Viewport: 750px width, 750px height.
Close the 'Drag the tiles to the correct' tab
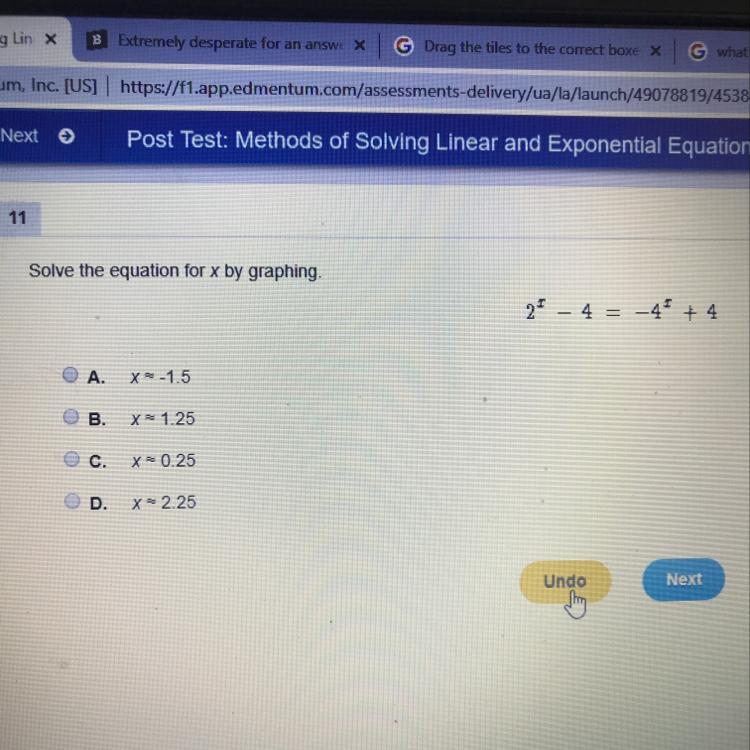tap(655, 51)
